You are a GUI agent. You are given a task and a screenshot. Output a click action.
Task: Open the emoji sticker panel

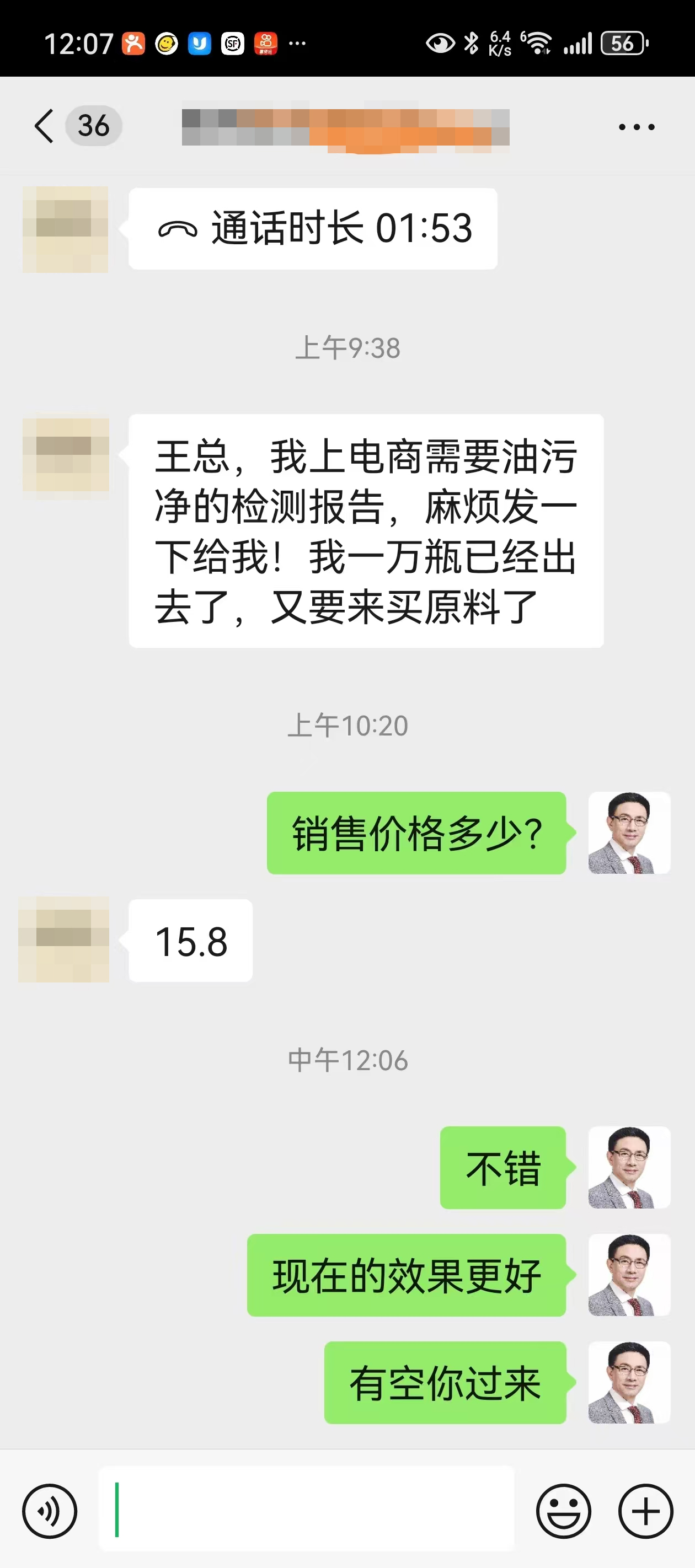pos(563,1510)
